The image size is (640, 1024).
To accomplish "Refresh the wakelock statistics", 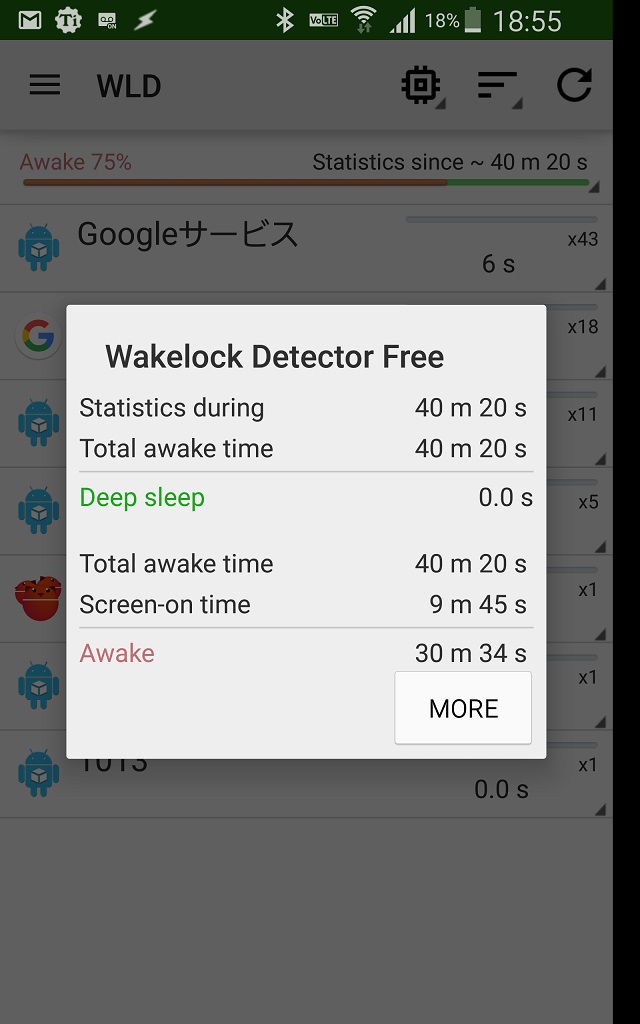I will (574, 86).
